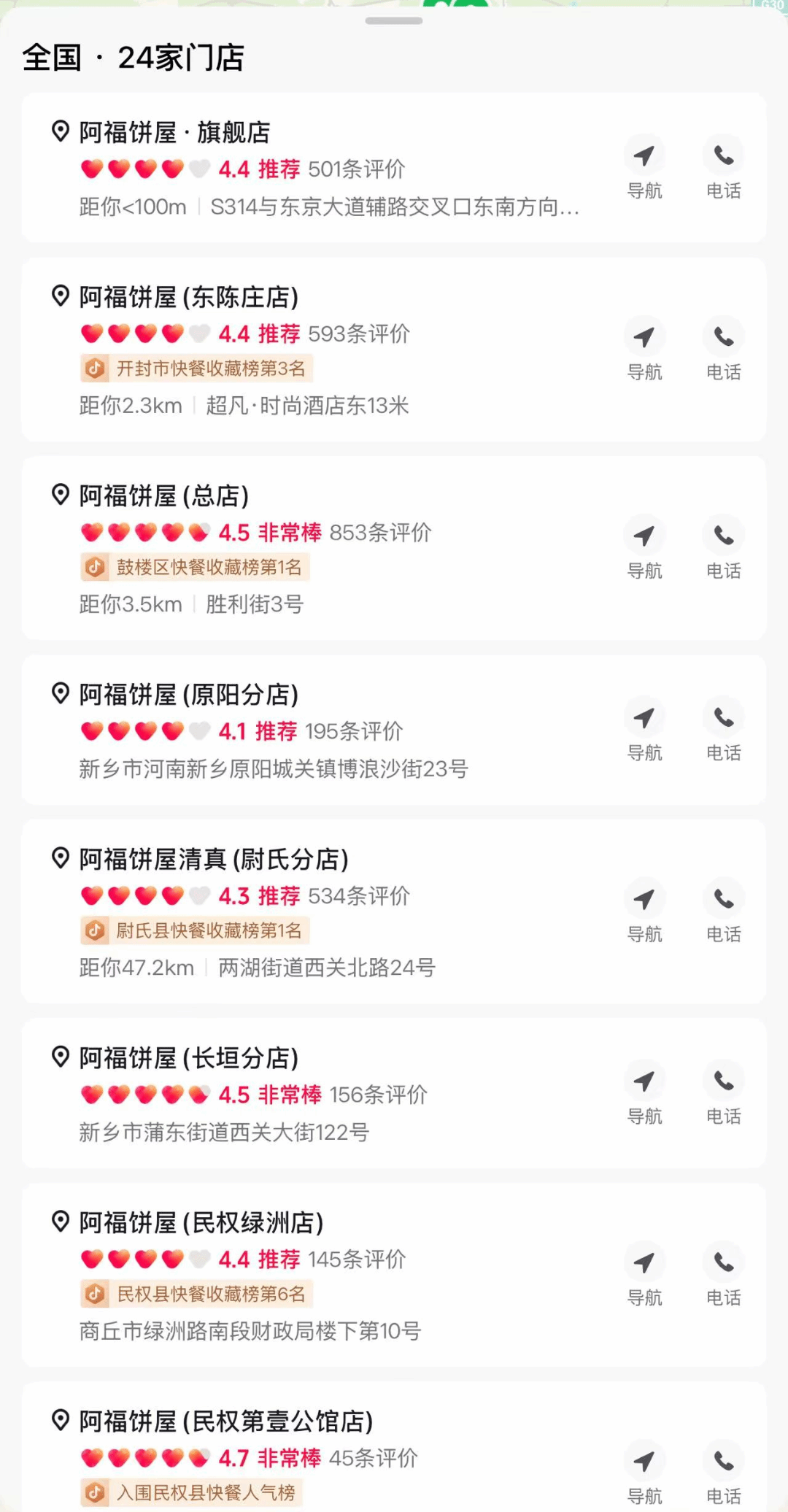This screenshot has width=788, height=1512.
Task: Start navigation to 长垣分店
Action: point(644,1093)
